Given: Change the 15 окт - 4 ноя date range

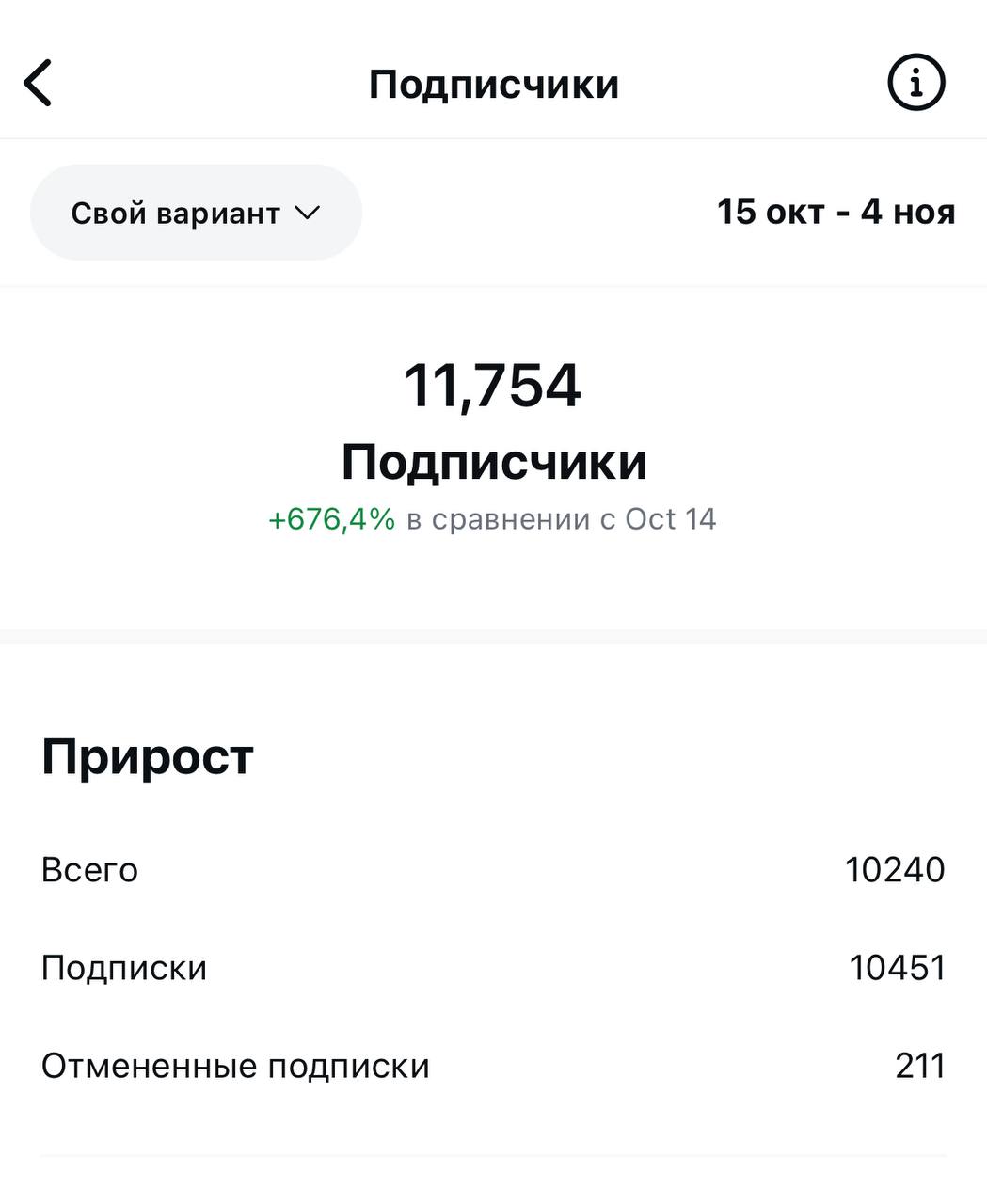Looking at the screenshot, I should coord(836,213).
